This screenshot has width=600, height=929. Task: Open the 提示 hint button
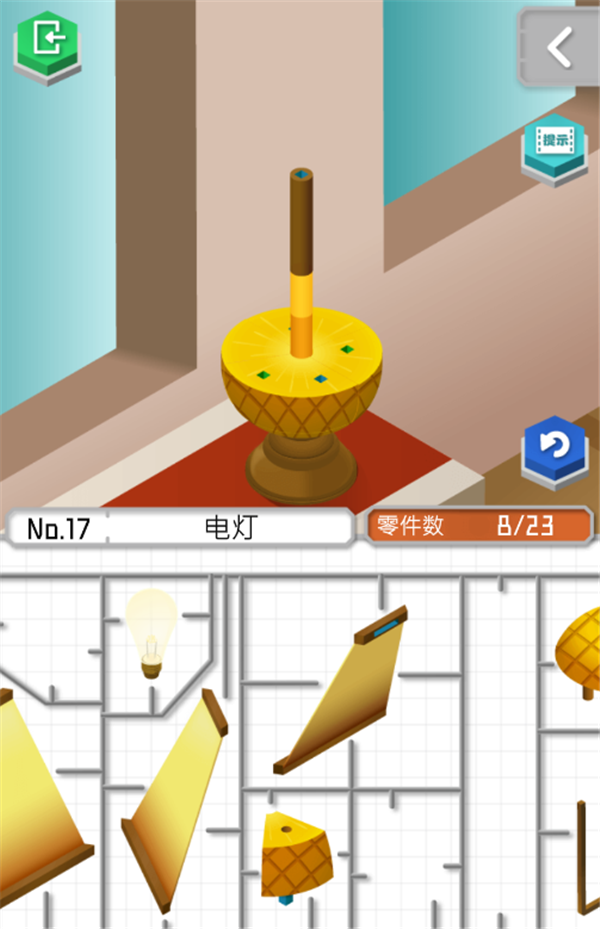tap(554, 144)
